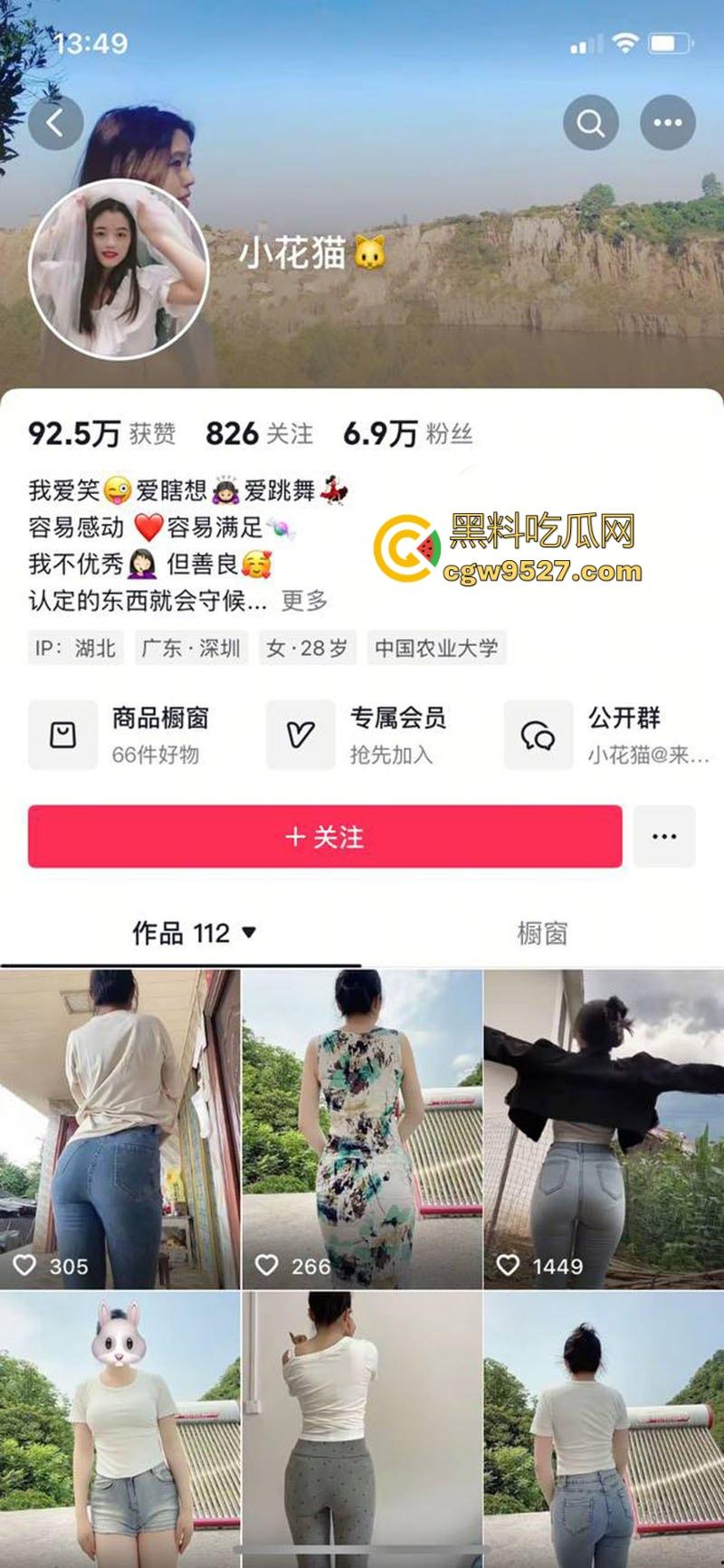Tap the ... button beside 关注
724x1568 pixels.
(x=664, y=838)
